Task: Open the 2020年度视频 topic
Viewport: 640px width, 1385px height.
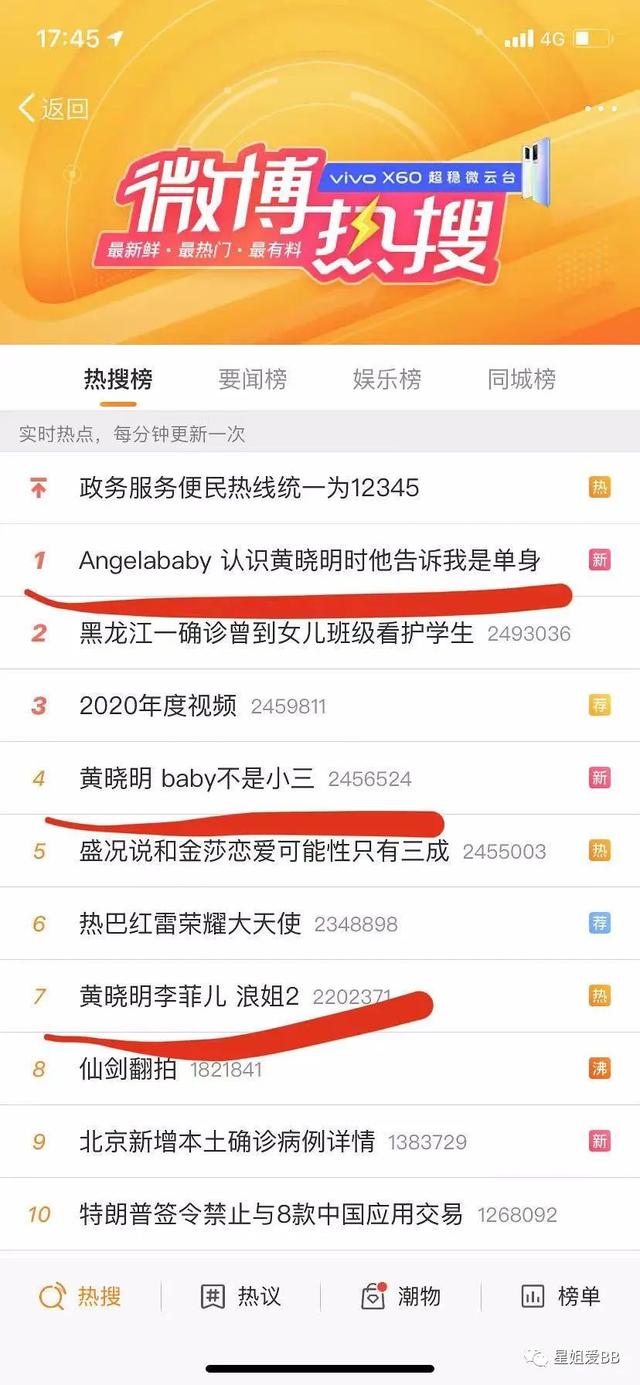Action: click(158, 706)
